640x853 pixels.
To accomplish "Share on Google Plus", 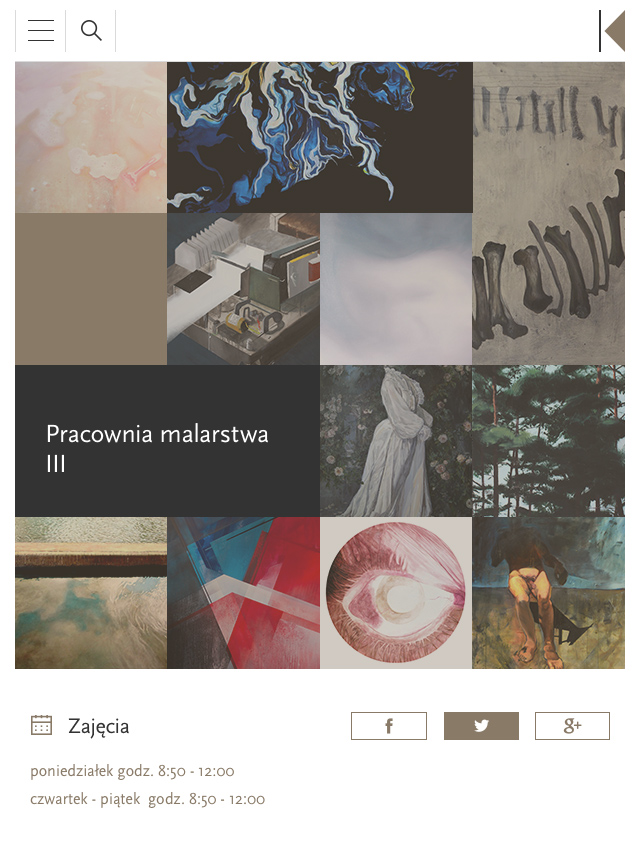I will (x=572, y=726).
